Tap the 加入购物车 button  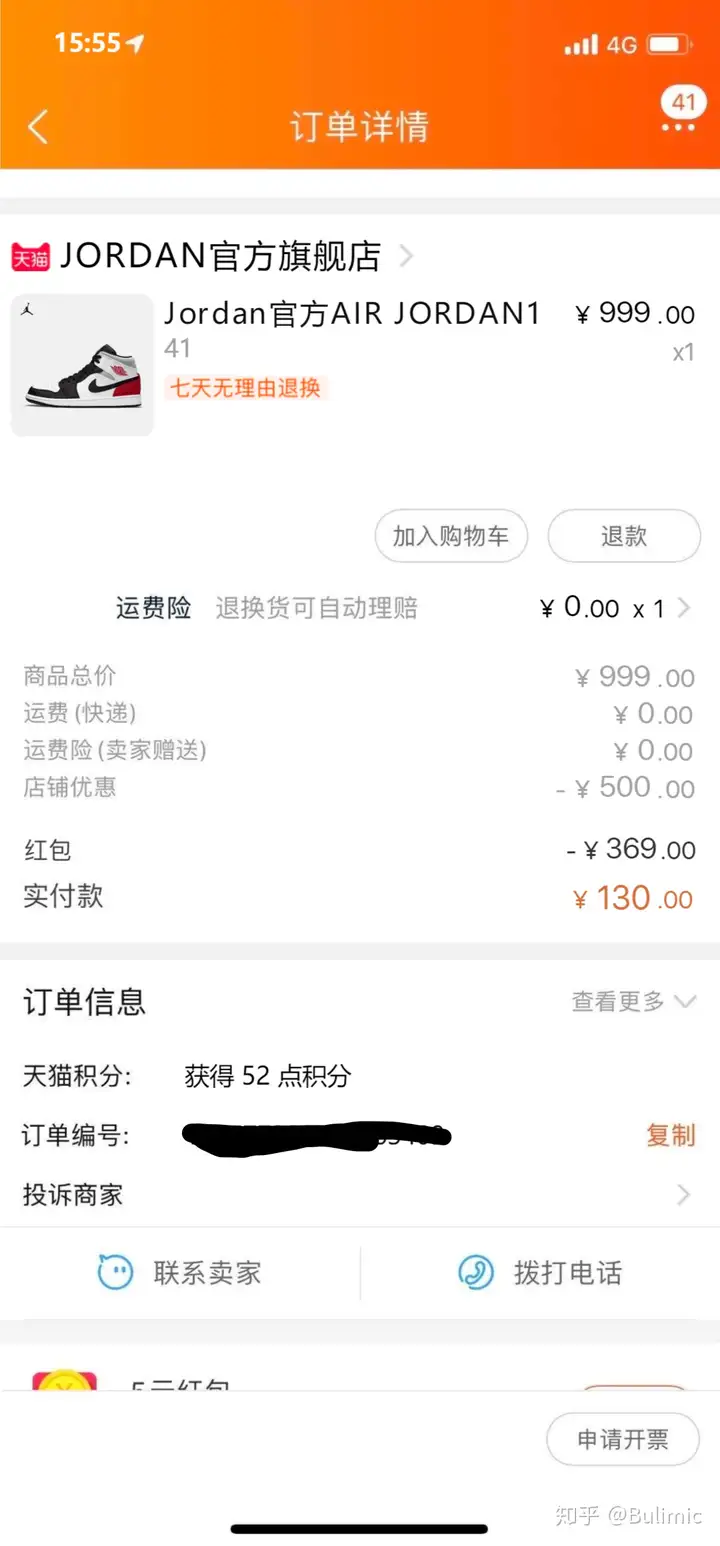(451, 536)
